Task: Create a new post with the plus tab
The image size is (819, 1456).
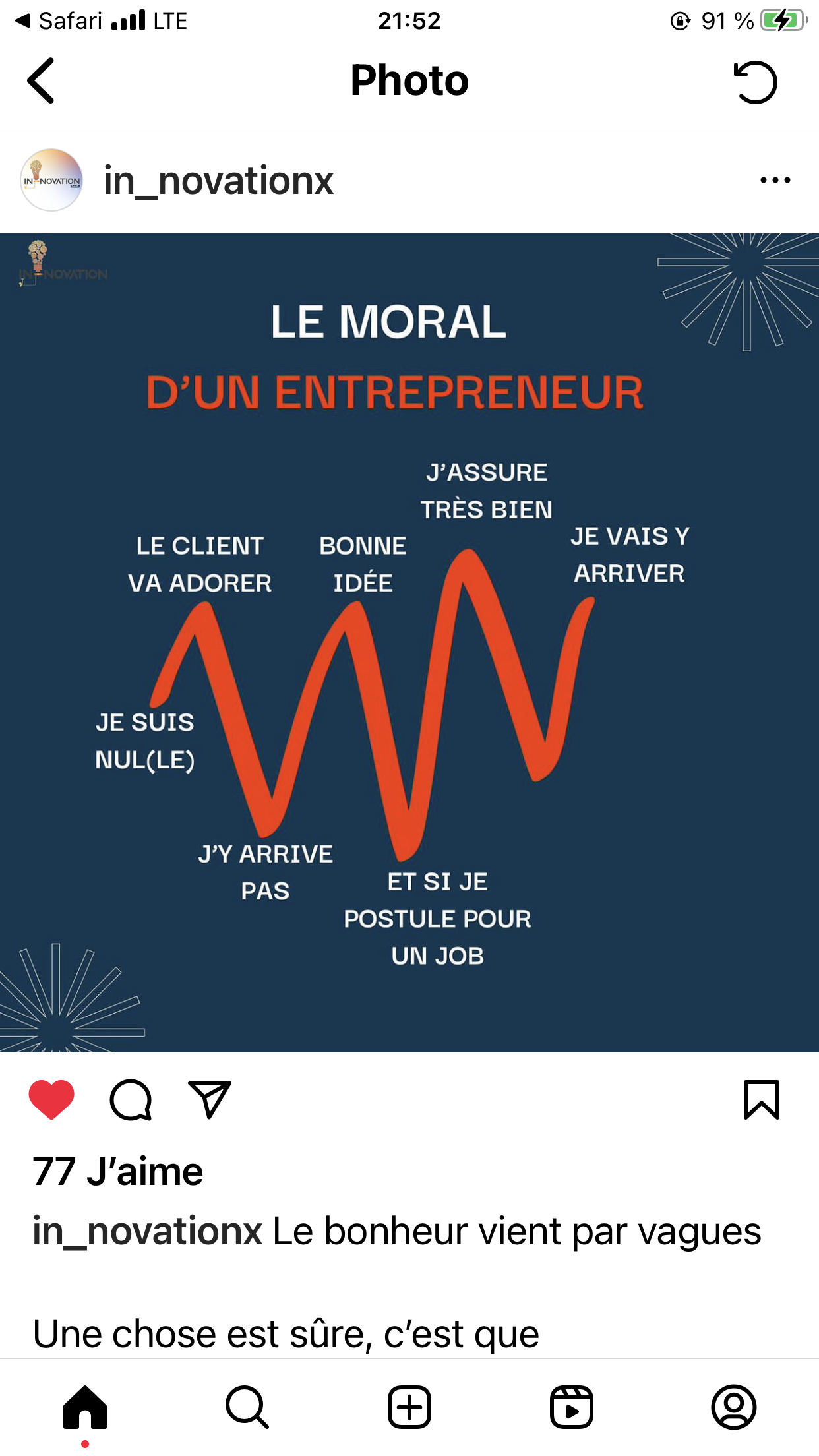Action: tap(409, 1408)
